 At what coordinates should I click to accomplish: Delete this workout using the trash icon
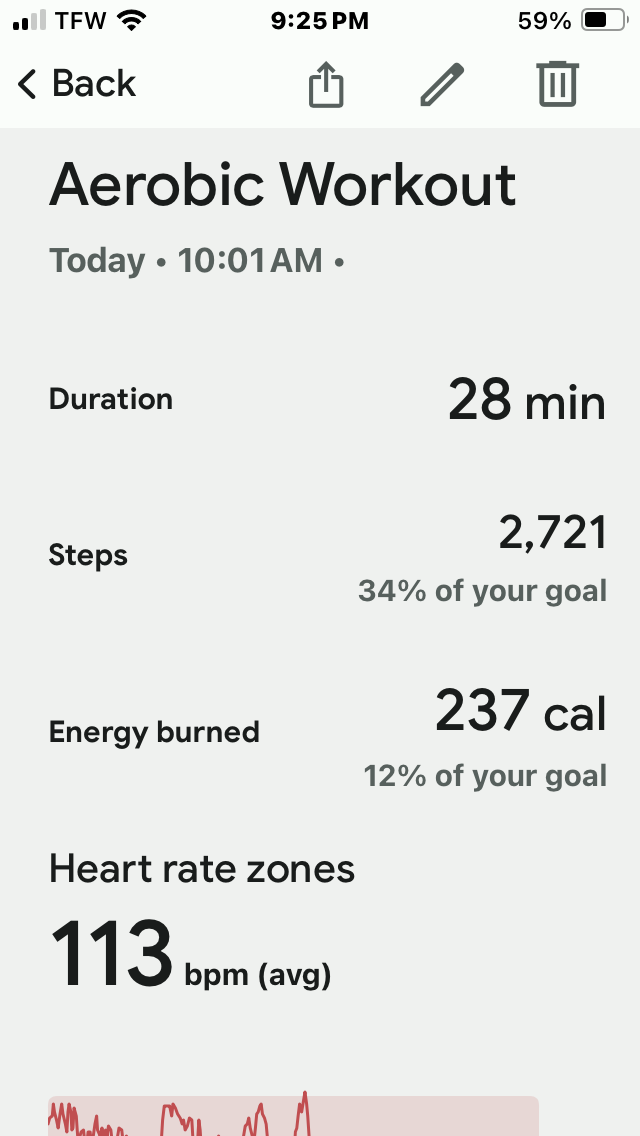557,84
